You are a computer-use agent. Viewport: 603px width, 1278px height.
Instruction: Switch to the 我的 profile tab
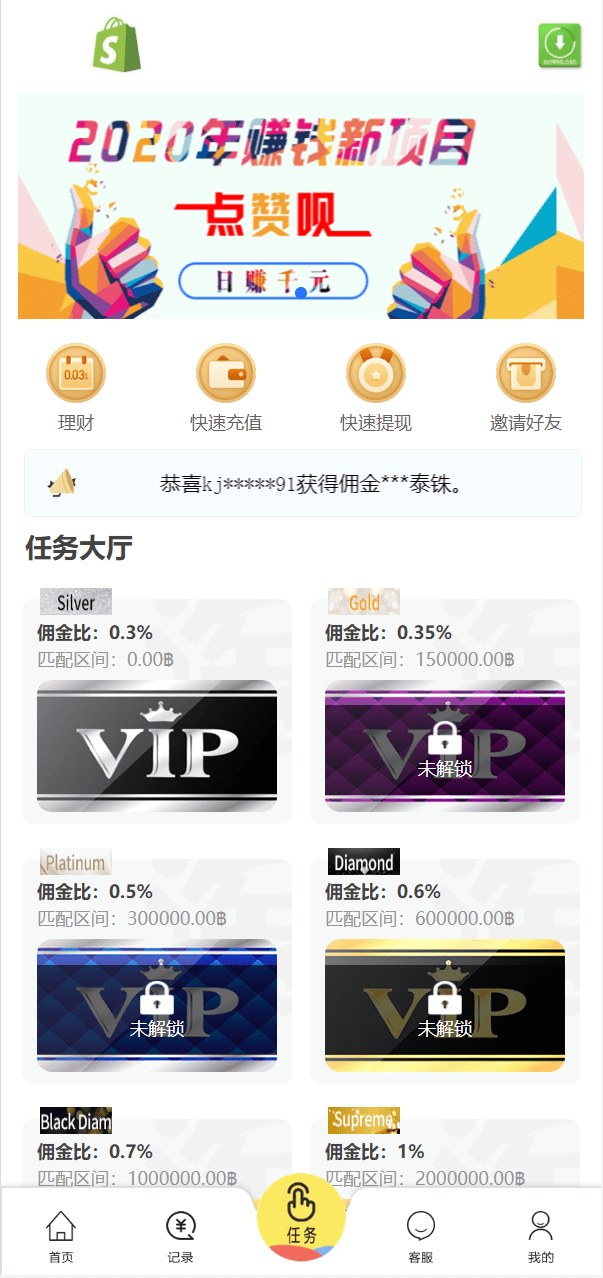541,1237
